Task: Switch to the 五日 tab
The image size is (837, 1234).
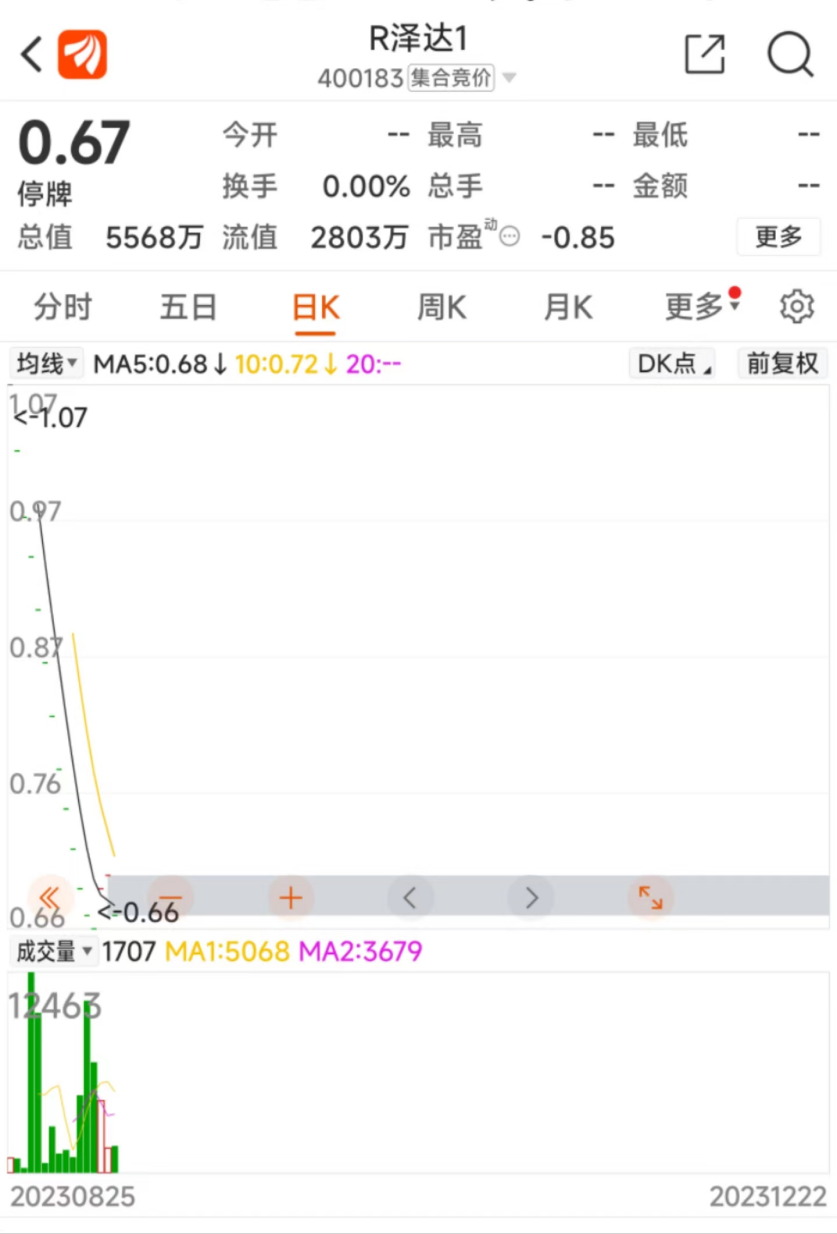Action: tap(188, 307)
